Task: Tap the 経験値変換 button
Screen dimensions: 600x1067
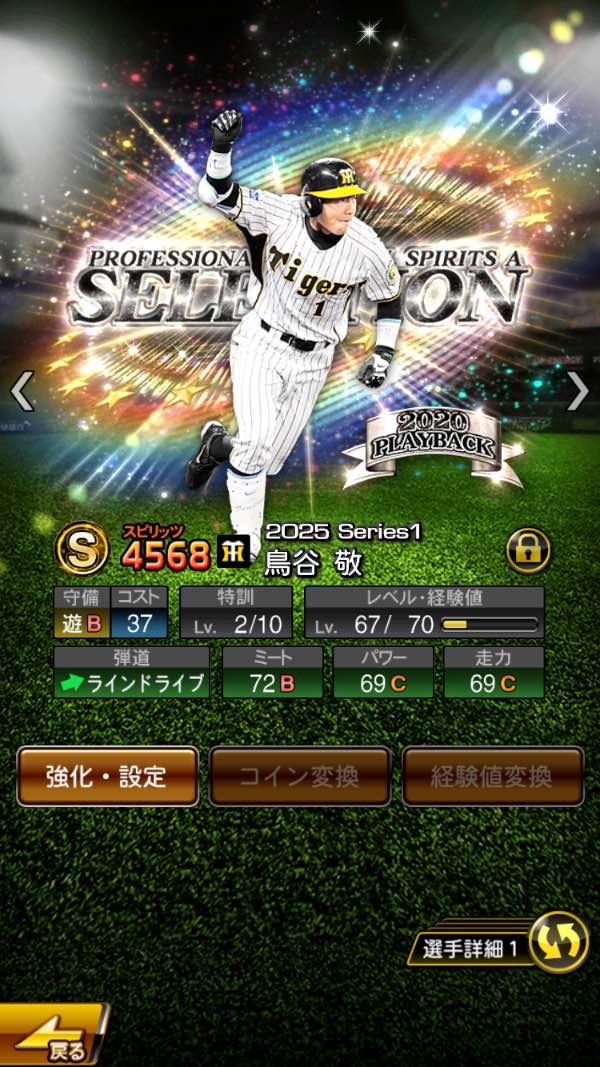Action: pyautogui.click(x=493, y=776)
